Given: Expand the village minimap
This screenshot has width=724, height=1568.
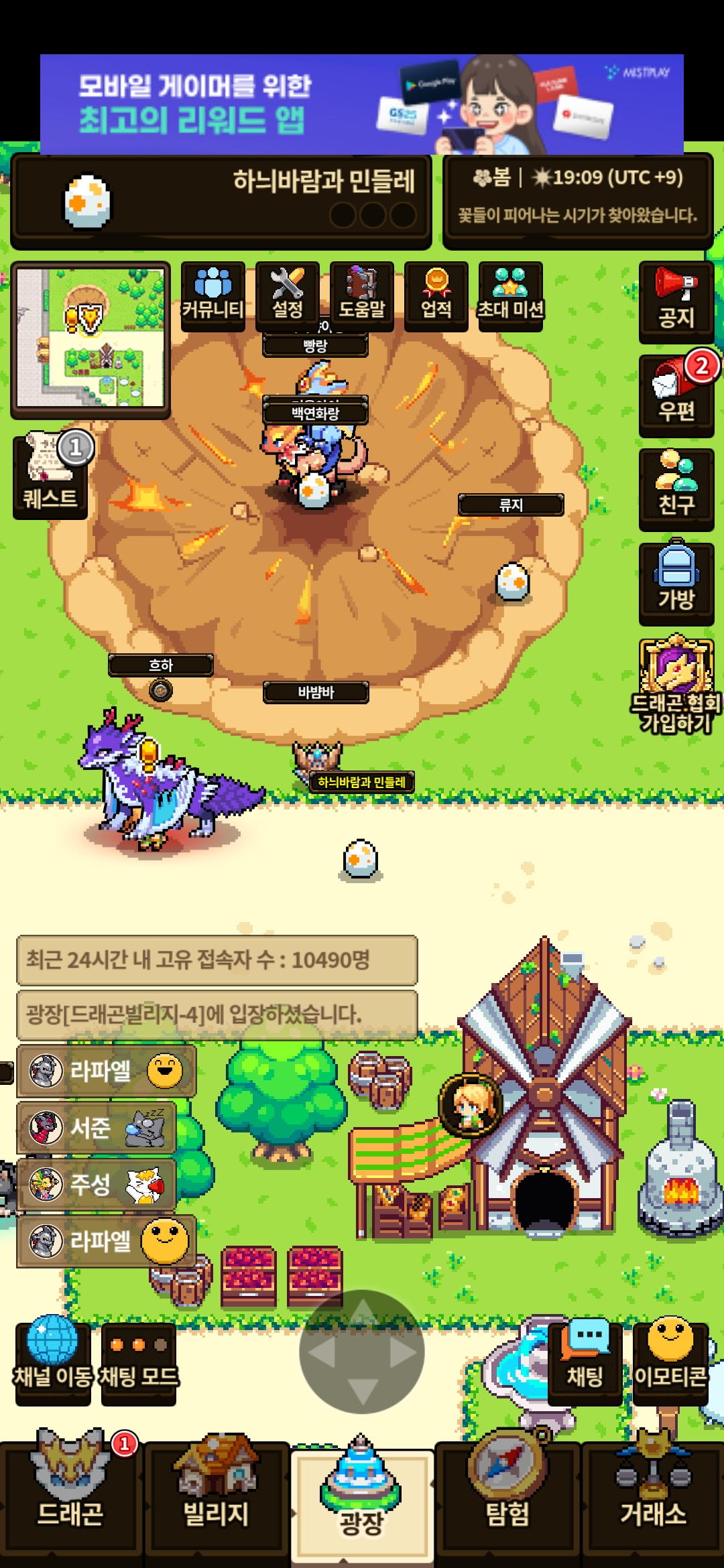Looking at the screenshot, I should (90, 338).
